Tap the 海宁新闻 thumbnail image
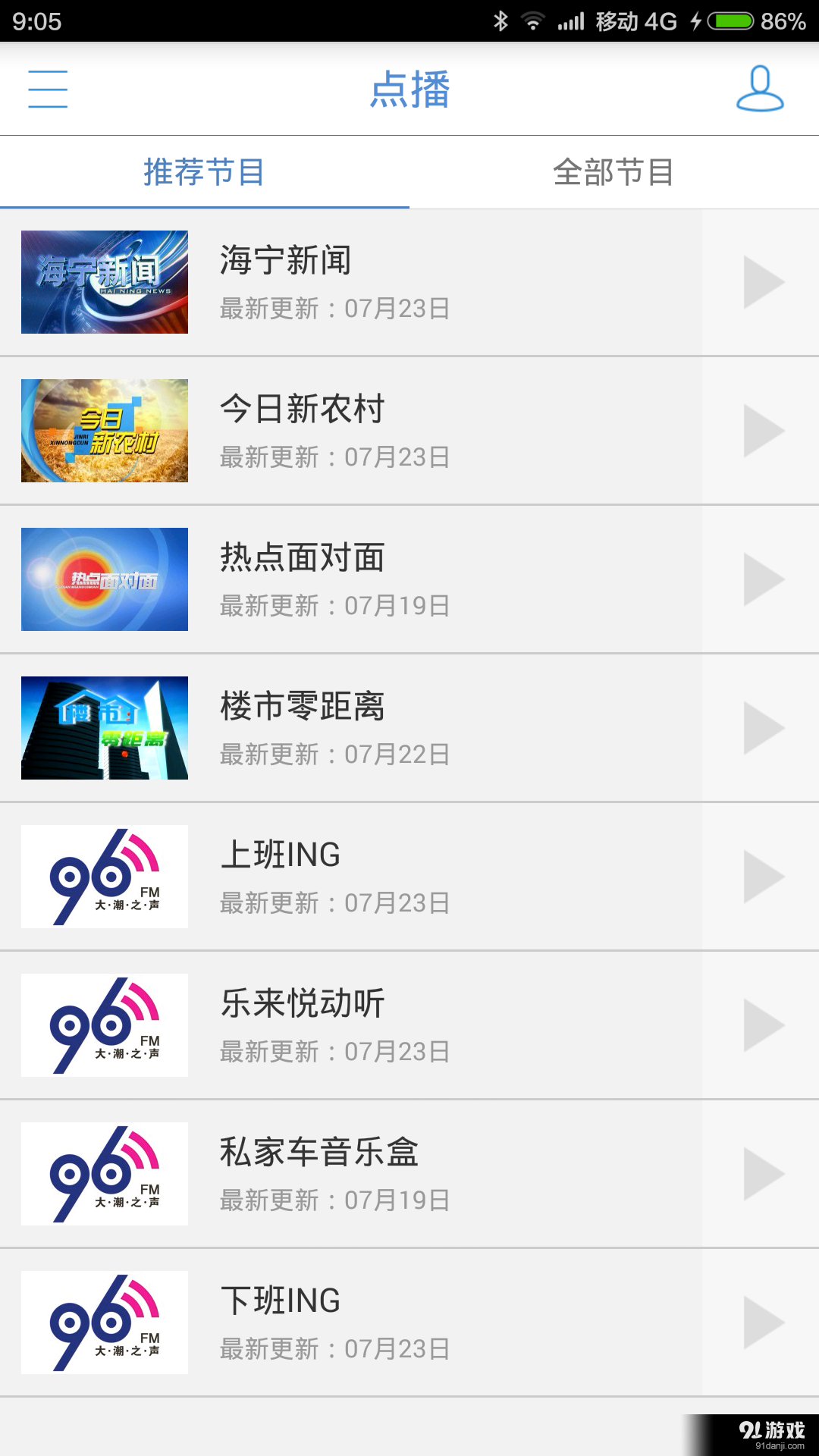819x1456 pixels. point(104,282)
